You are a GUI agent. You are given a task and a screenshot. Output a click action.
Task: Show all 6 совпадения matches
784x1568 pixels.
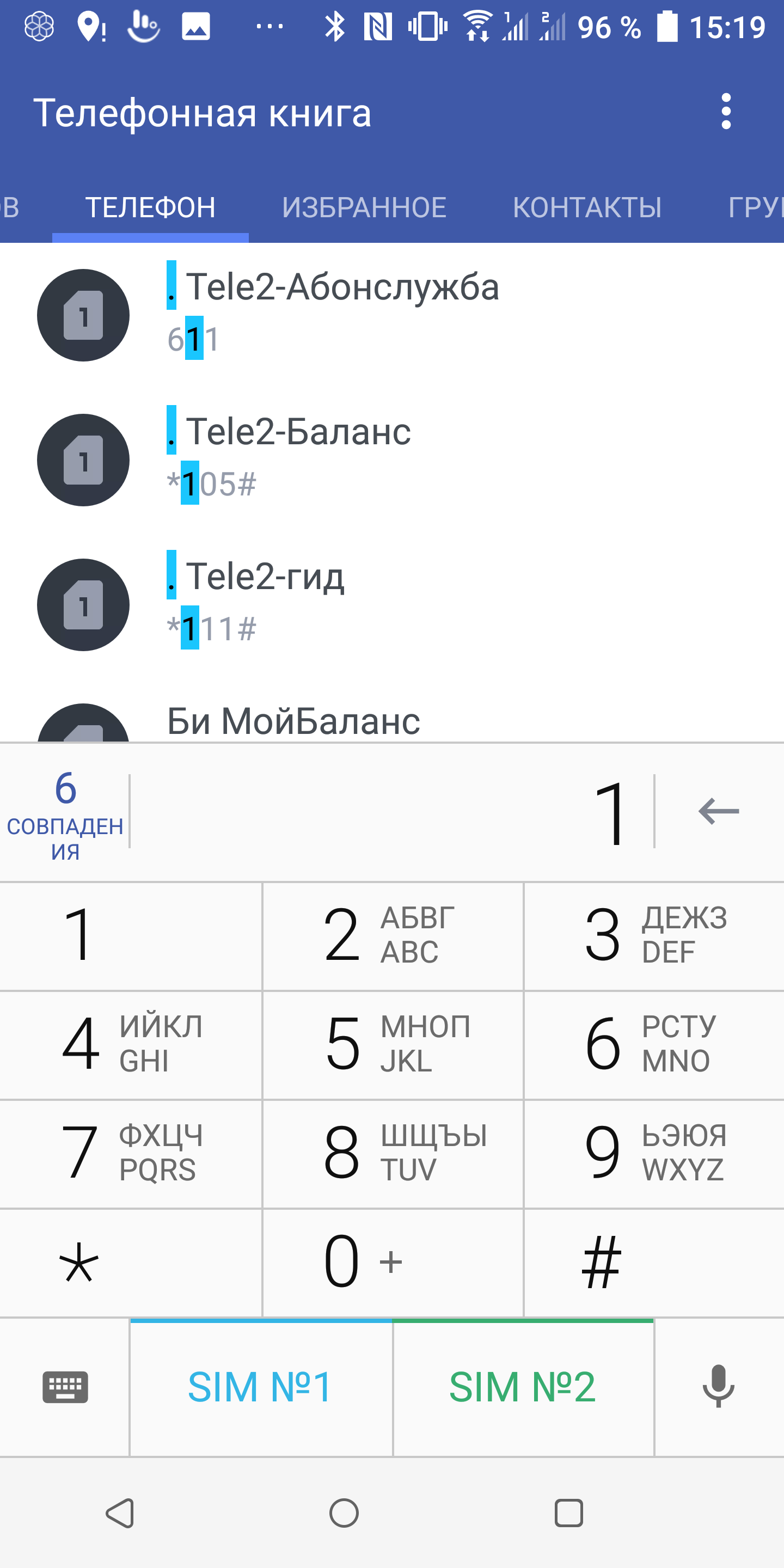tap(65, 812)
